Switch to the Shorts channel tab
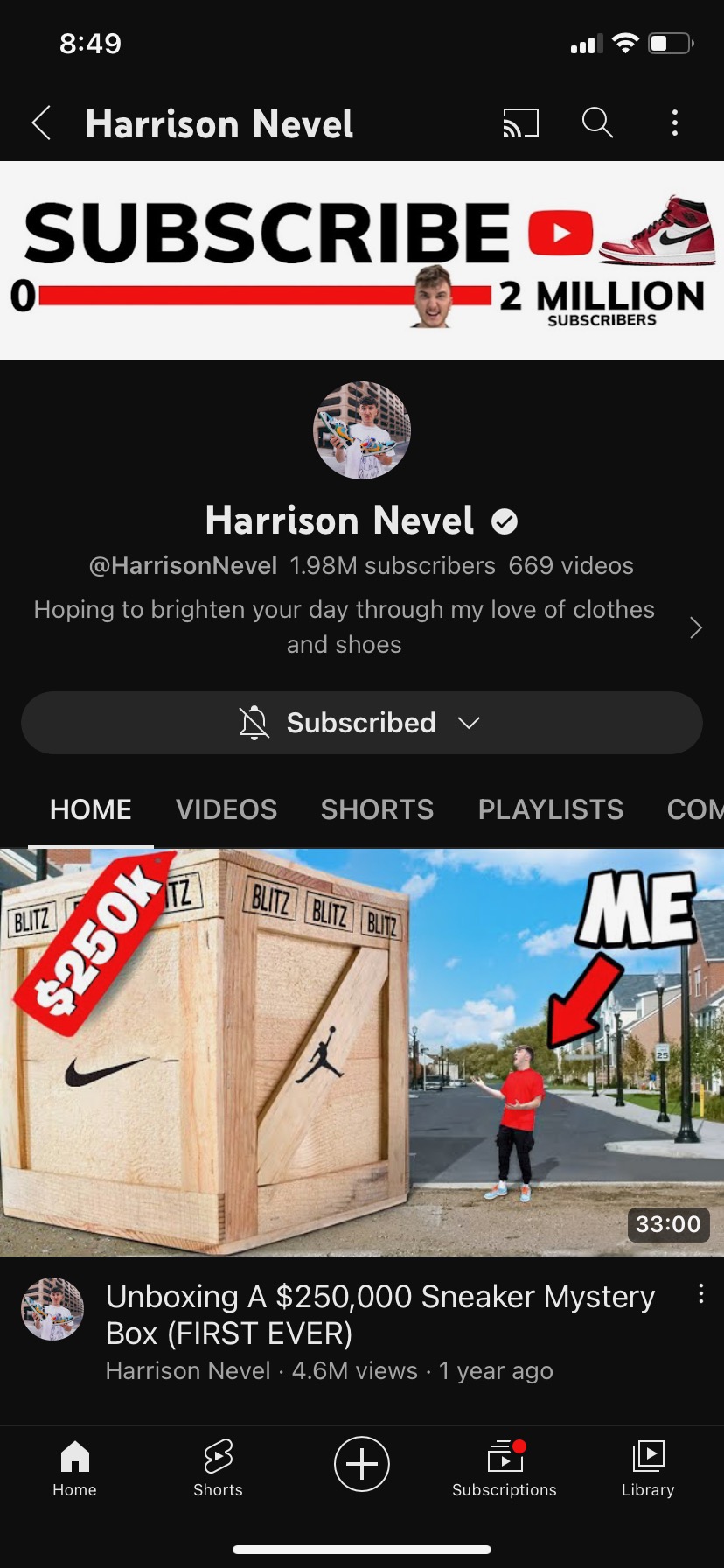This screenshot has width=724, height=1568. (377, 809)
